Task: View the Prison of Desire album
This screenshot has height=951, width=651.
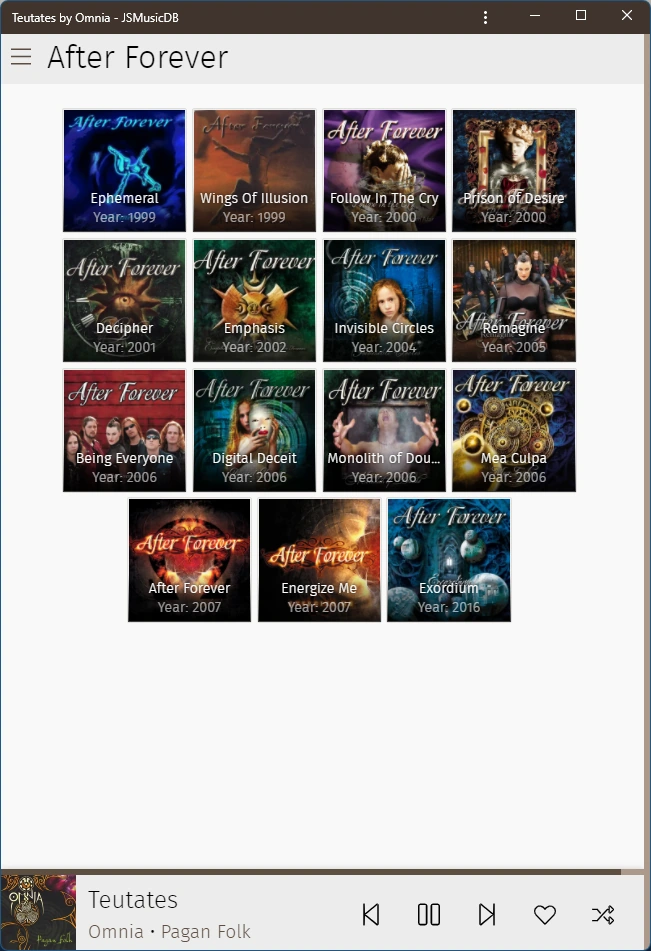Action: [514, 170]
